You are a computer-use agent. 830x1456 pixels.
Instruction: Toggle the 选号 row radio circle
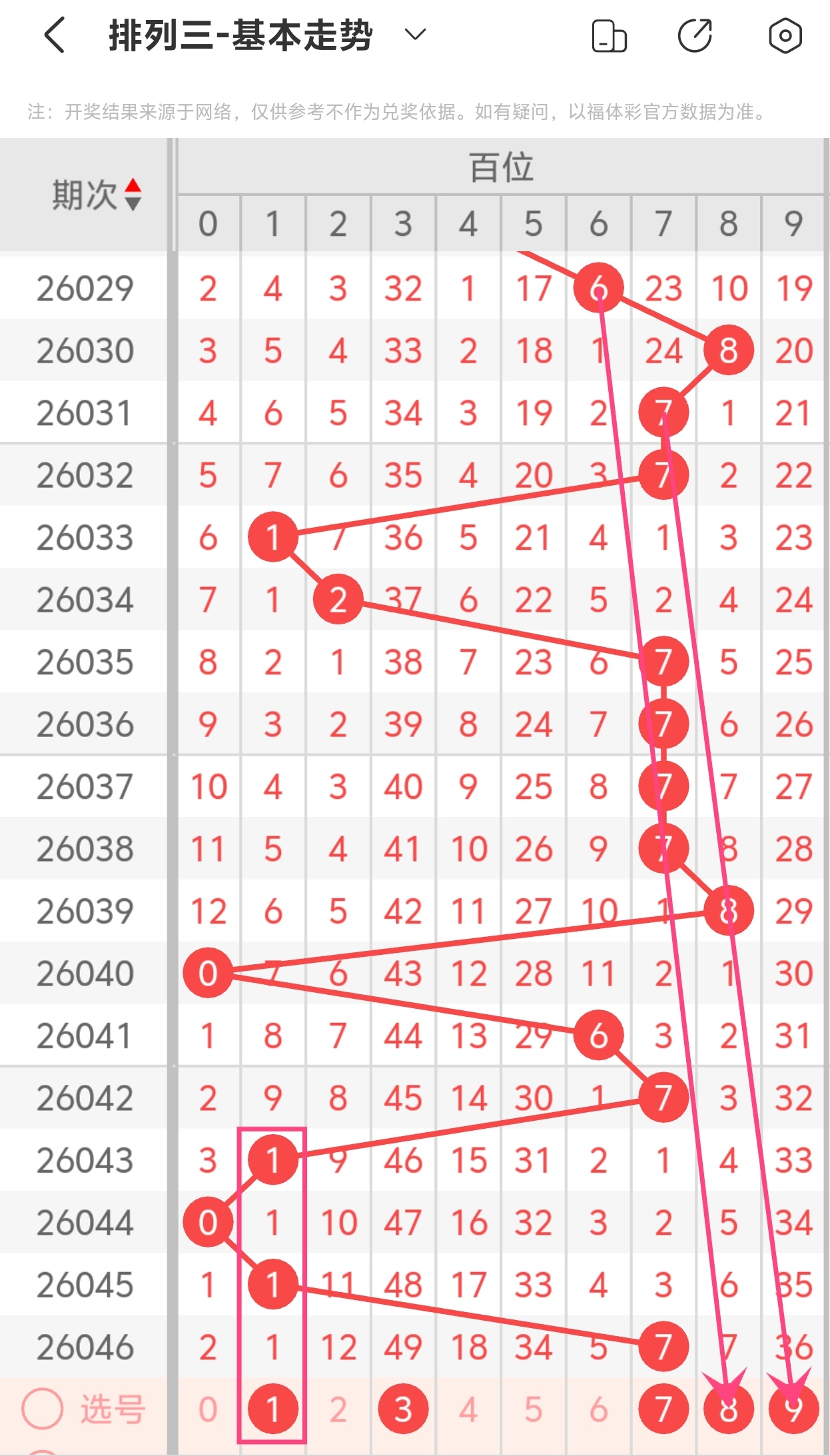click(43, 1409)
